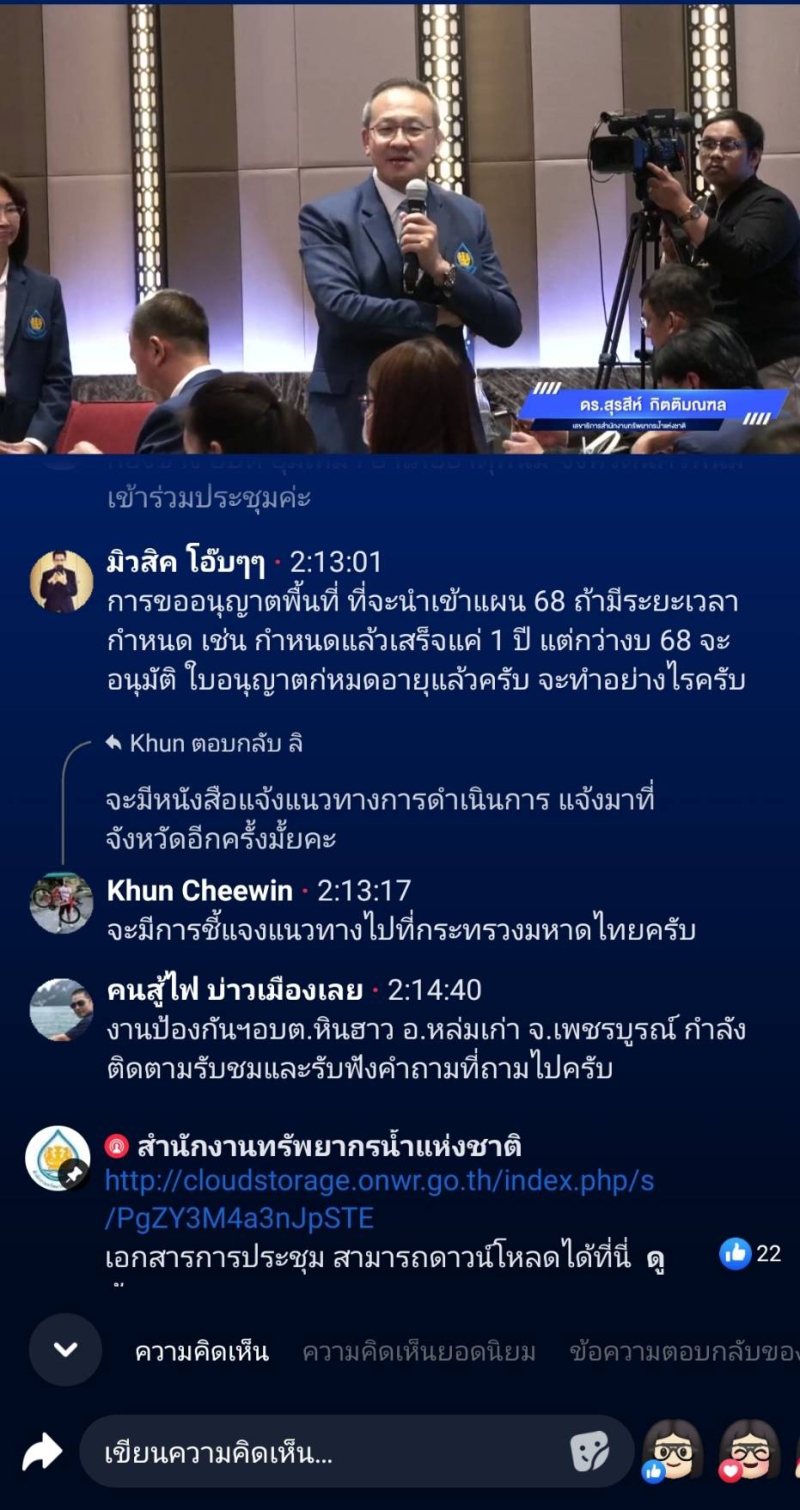Switch to the ข้อความตอบกลับ tab
Screen dimensions: 800x1510
684,1352
